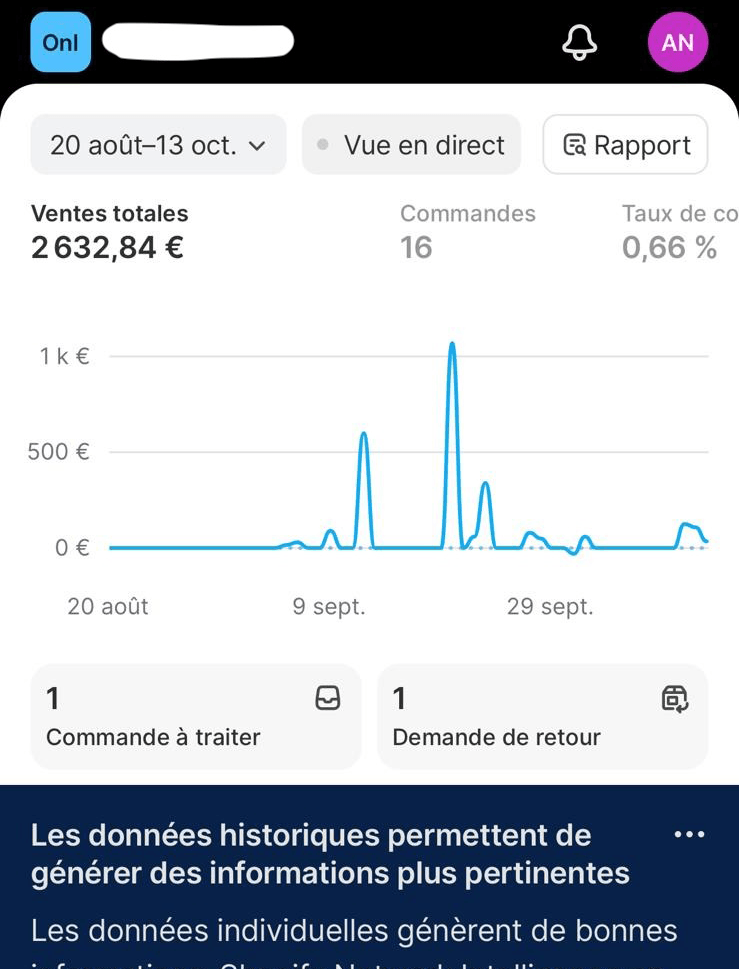Image resolution: width=739 pixels, height=969 pixels.
Task: Open the Rapport button
Action: click(625, 145)
